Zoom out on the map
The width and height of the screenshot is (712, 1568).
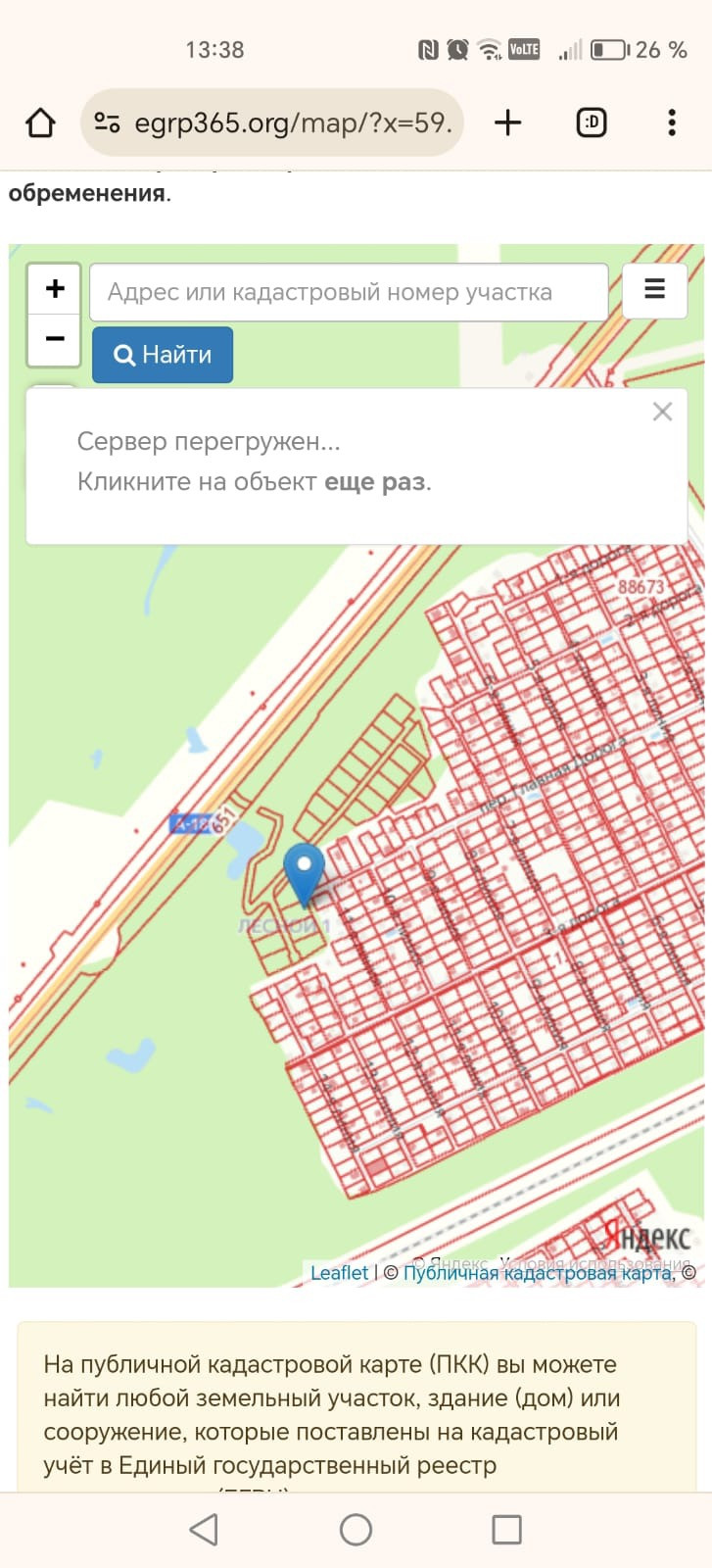click(x=55, y=339)
